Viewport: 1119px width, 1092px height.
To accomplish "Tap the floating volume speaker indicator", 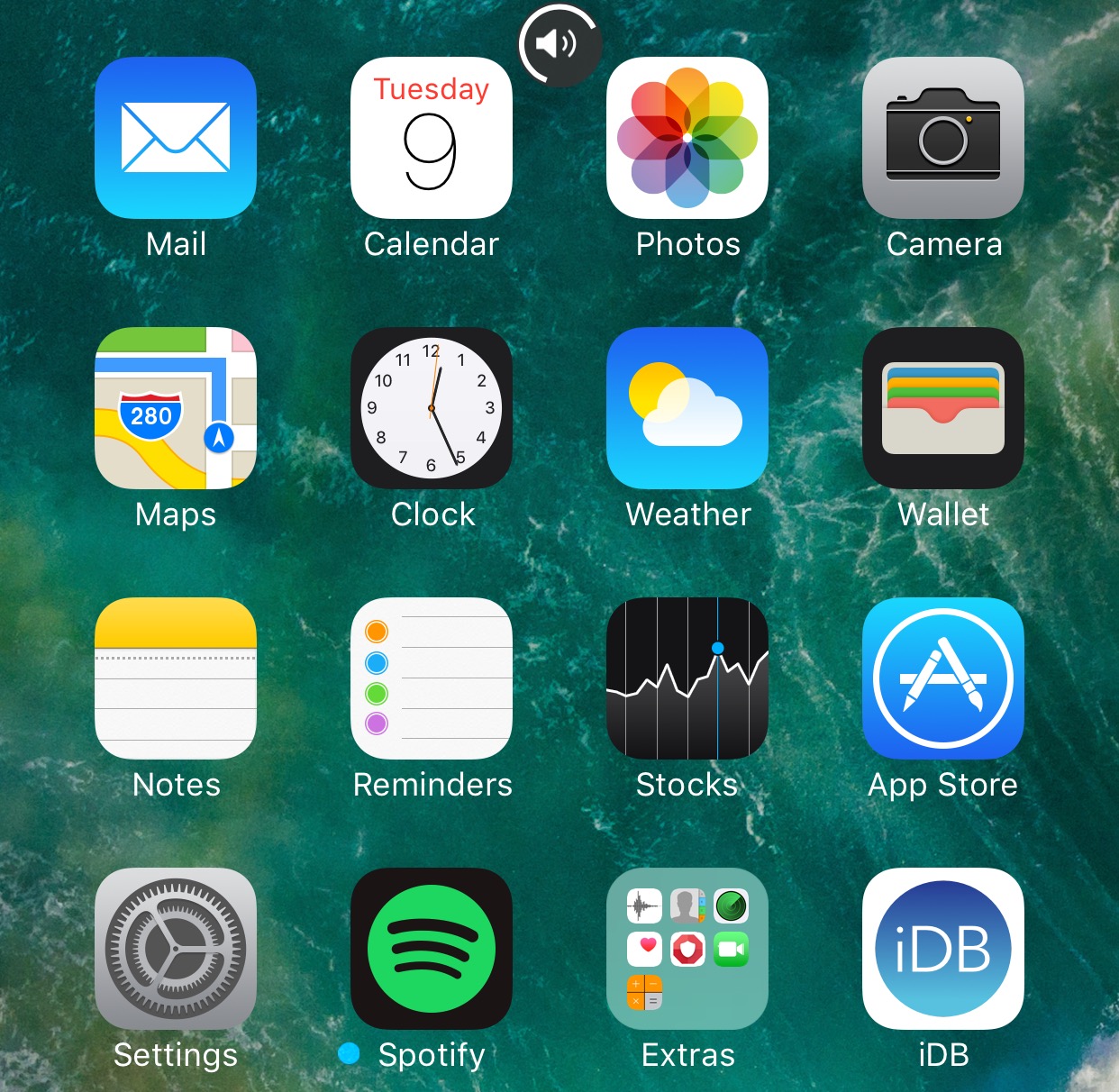I will click(x=559, y=44).
